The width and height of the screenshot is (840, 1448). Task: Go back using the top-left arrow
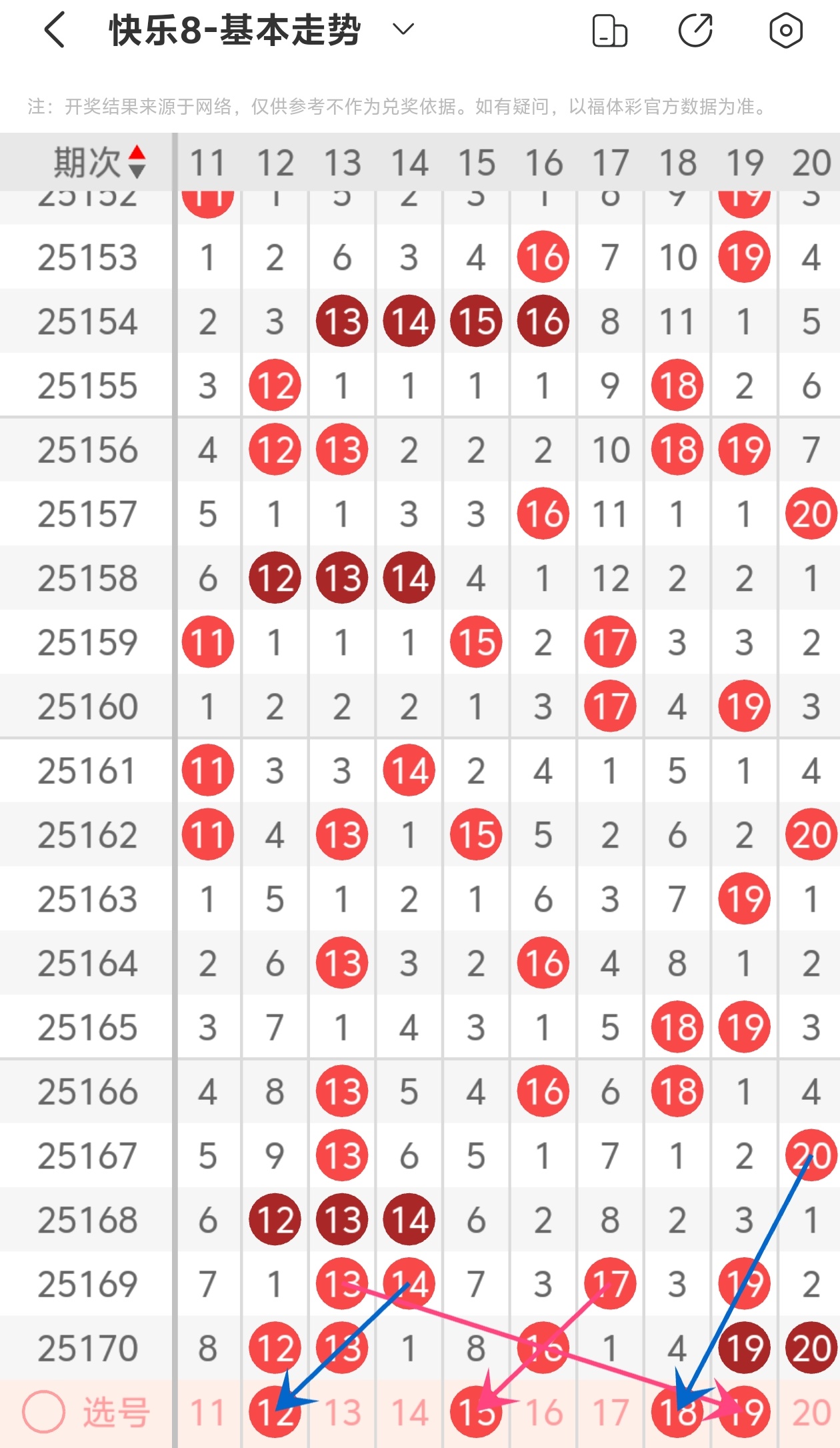pos(55,30)
